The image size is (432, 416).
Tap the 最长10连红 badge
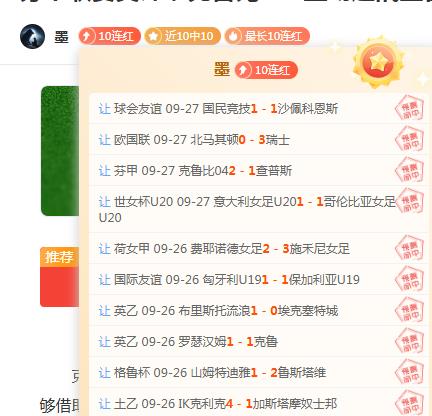tap(267, 36)
